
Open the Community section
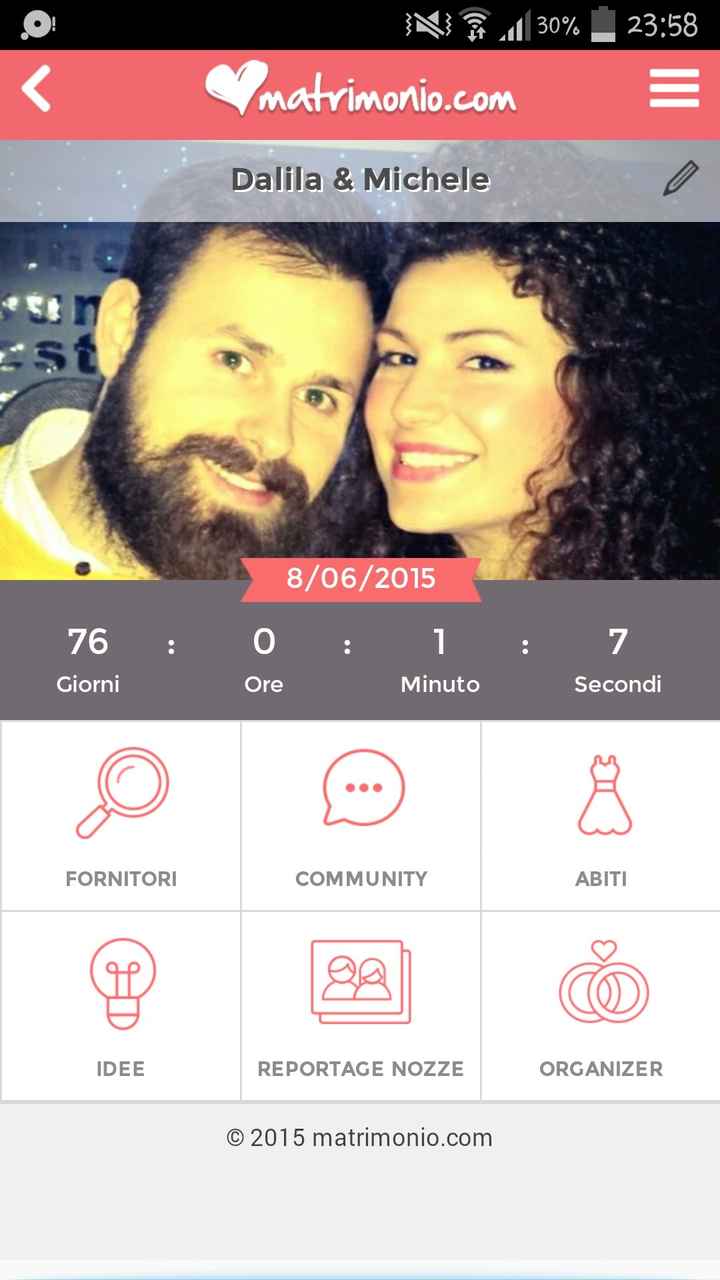(361, 816)
